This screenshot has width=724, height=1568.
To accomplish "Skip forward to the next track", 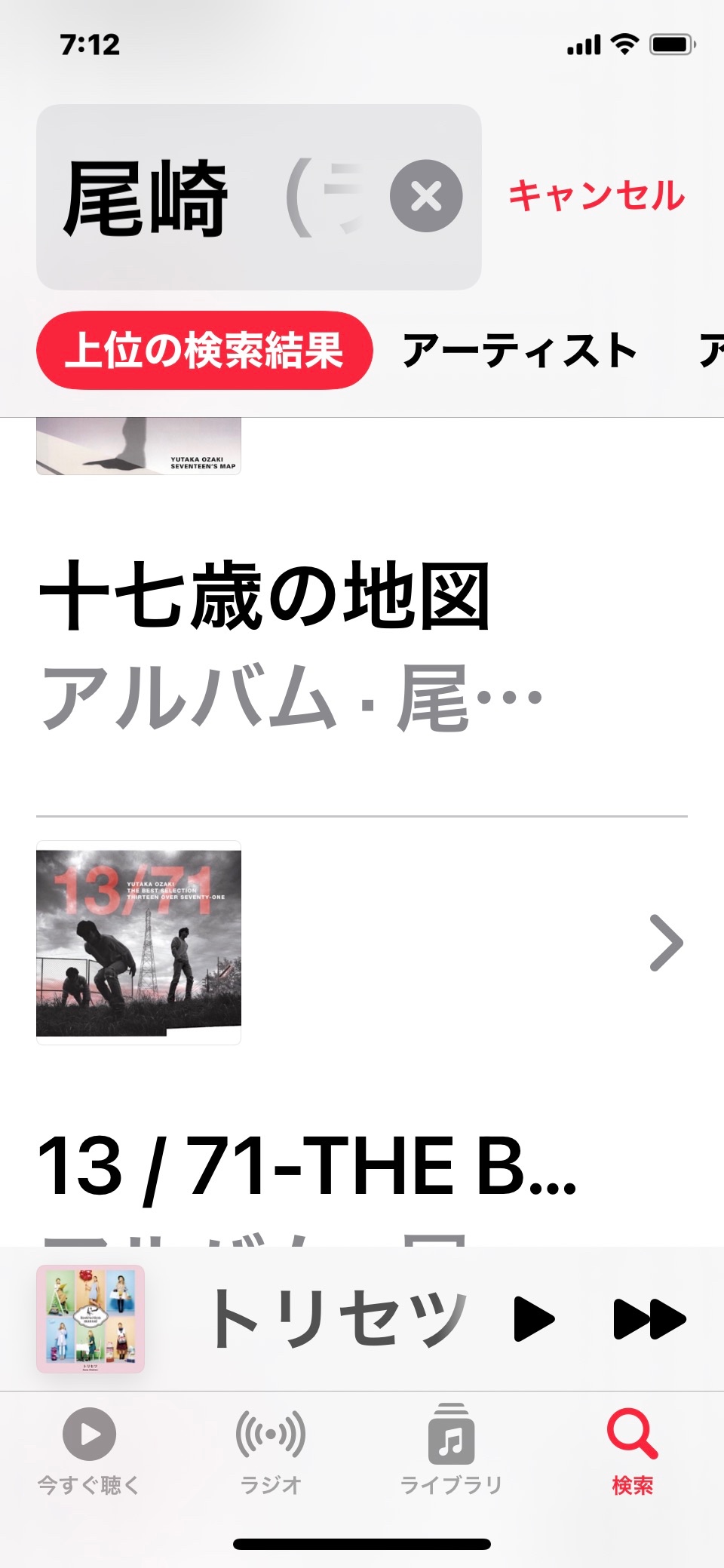I will (649, 1319).
